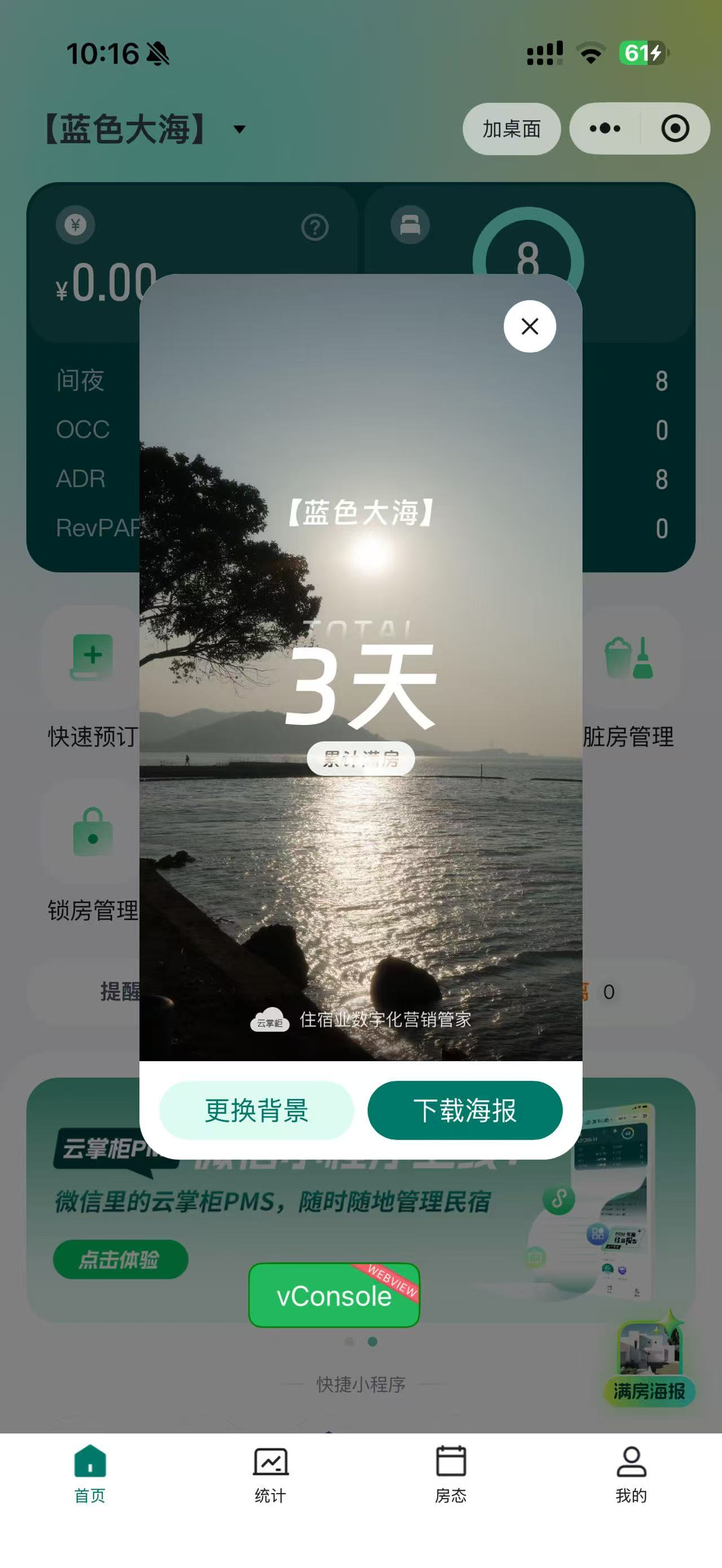
Task: Open the vConsole debug button
Action: (x=333, y=1295)
